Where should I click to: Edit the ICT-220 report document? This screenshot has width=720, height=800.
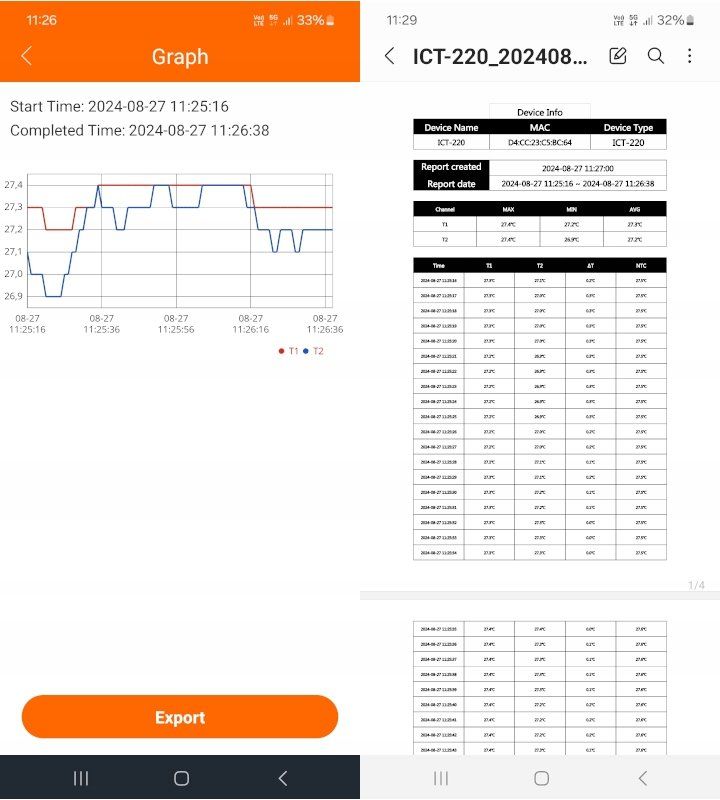point(618,56)
